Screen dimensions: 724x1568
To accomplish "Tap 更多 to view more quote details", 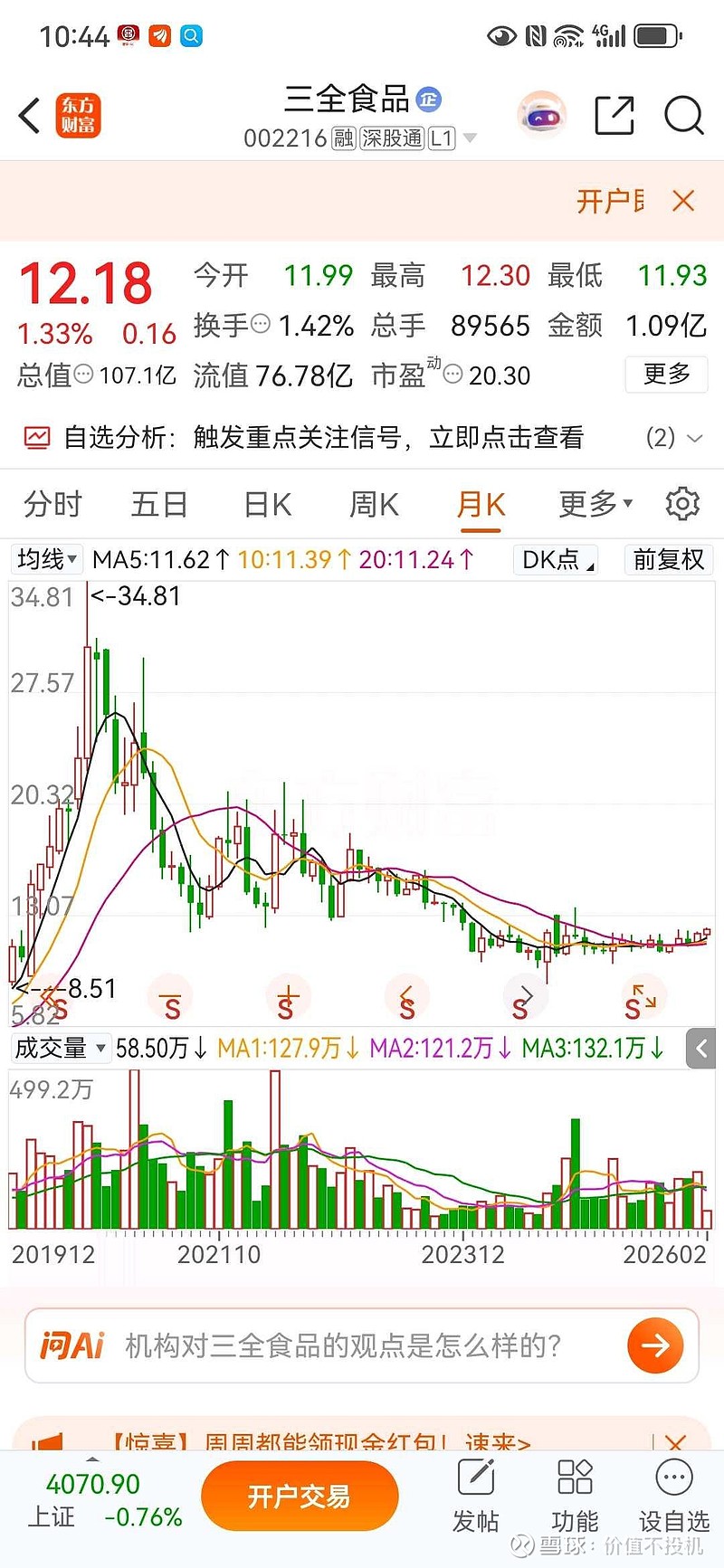I will click(x=666, y=375).
